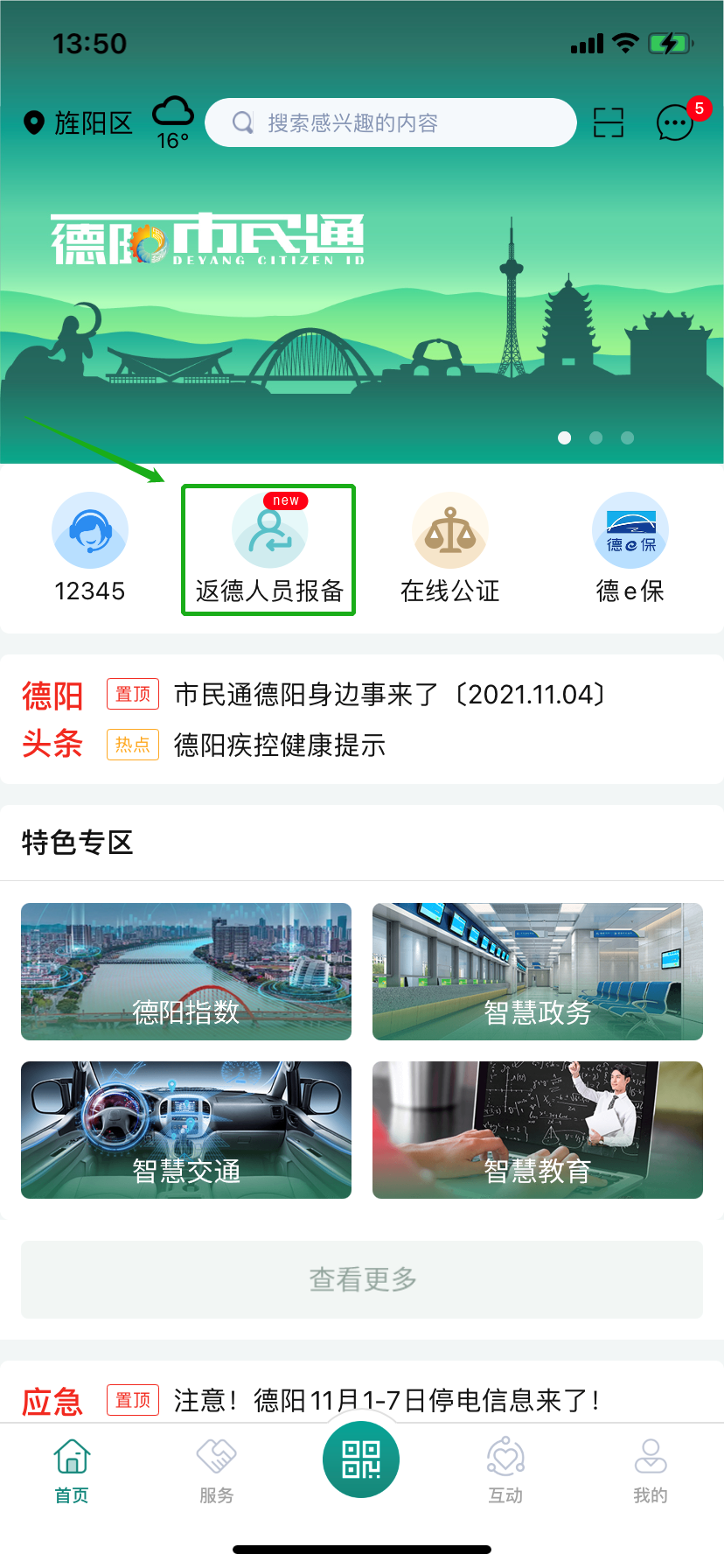Open the 智慧政务 card
The width and height of the screenshot is (724, 1568).
click(x=538, y=971)
